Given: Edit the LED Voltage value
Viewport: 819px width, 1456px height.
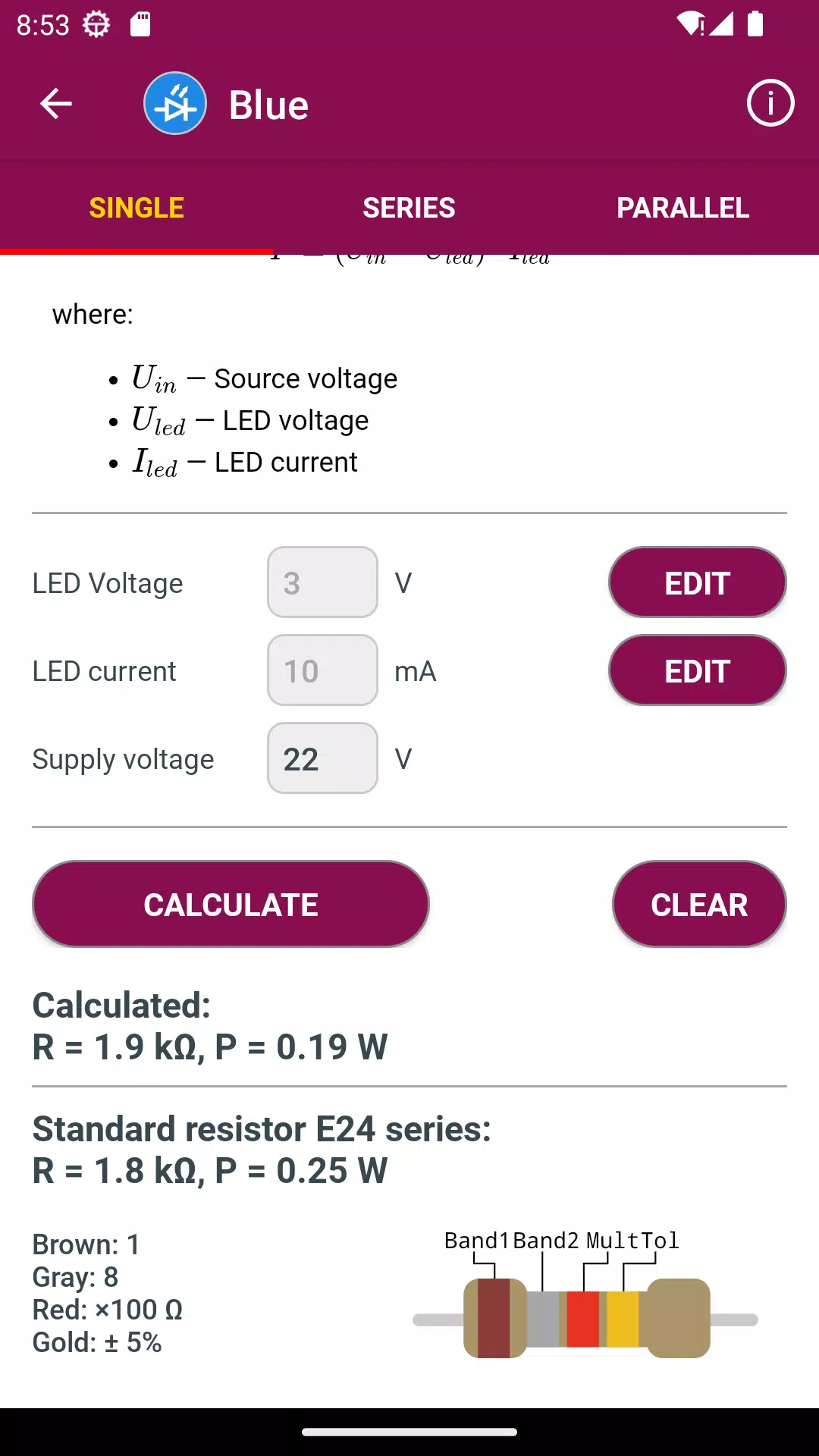Looking at the screenshot, I should 697,582.
